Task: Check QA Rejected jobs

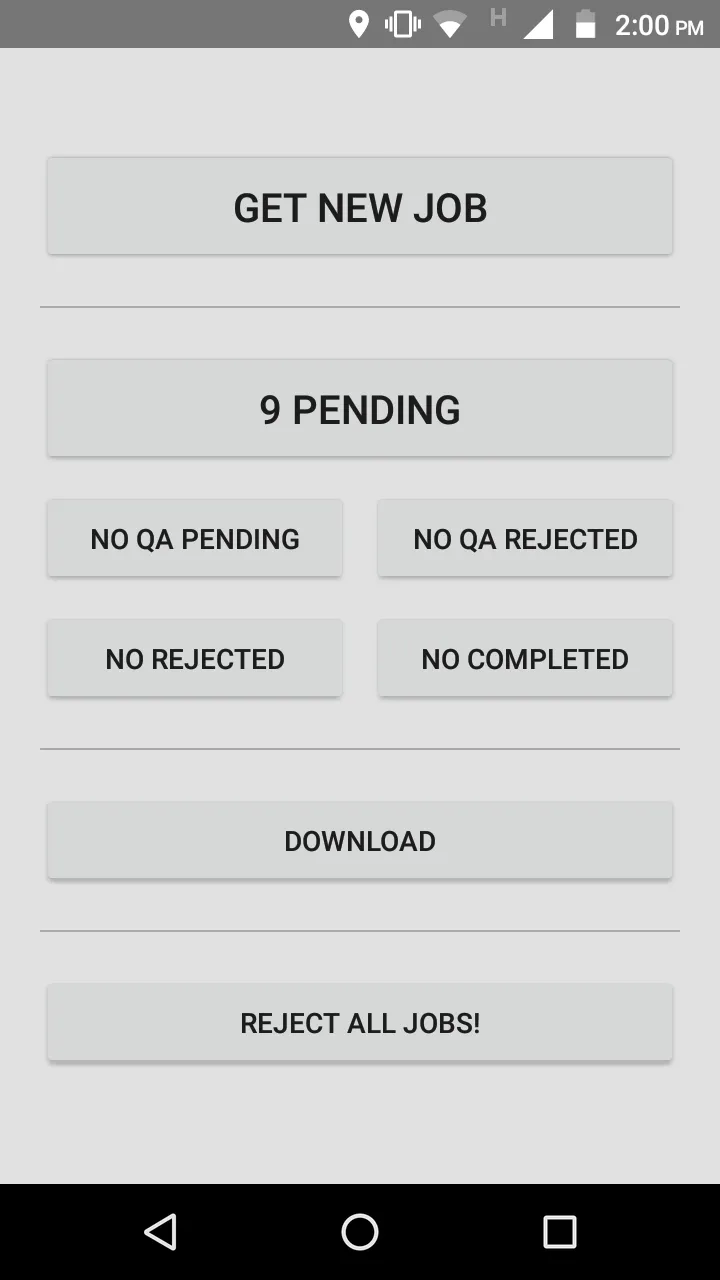Action: (x=525, y=539)
